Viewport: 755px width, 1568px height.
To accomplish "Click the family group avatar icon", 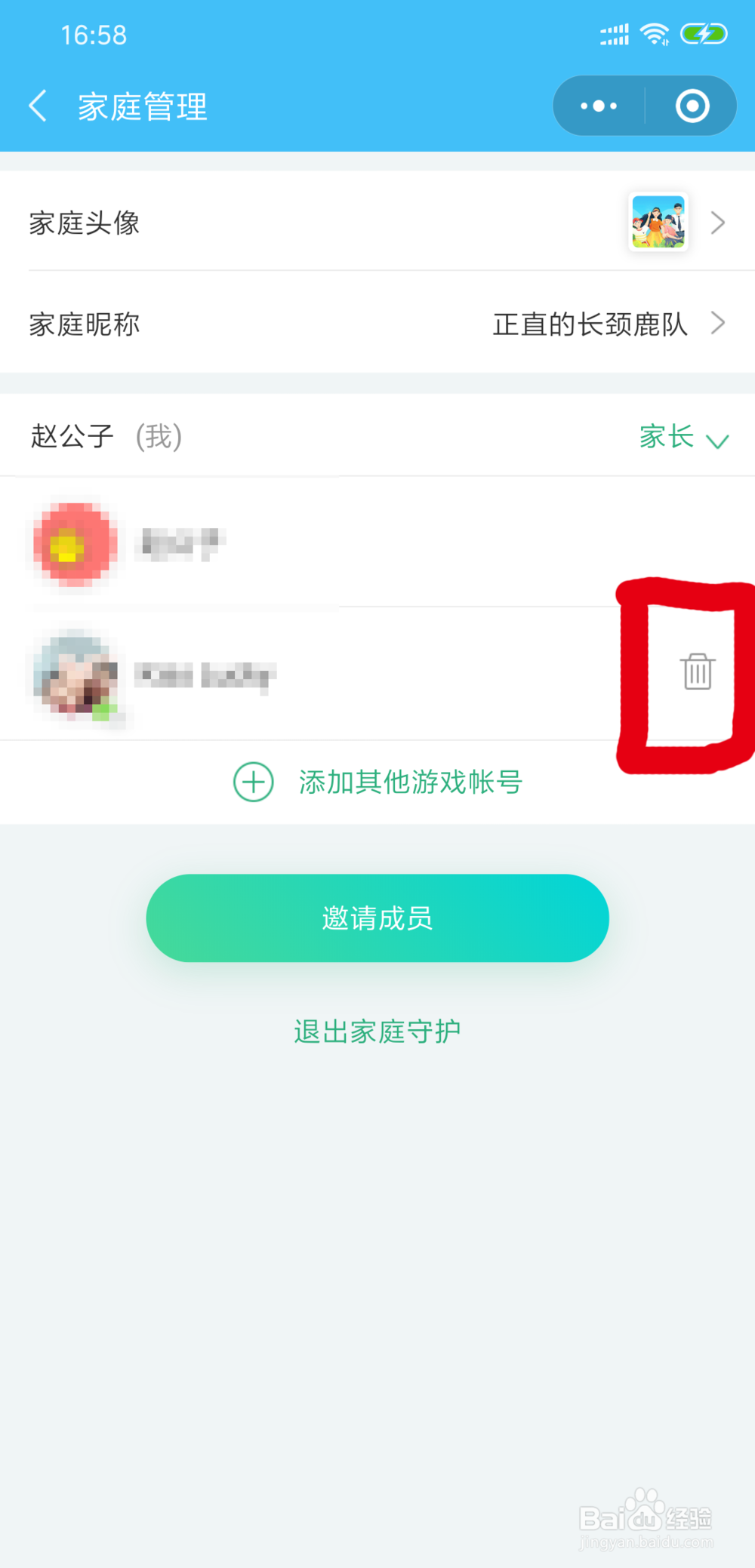I will (x=658, y=222).
